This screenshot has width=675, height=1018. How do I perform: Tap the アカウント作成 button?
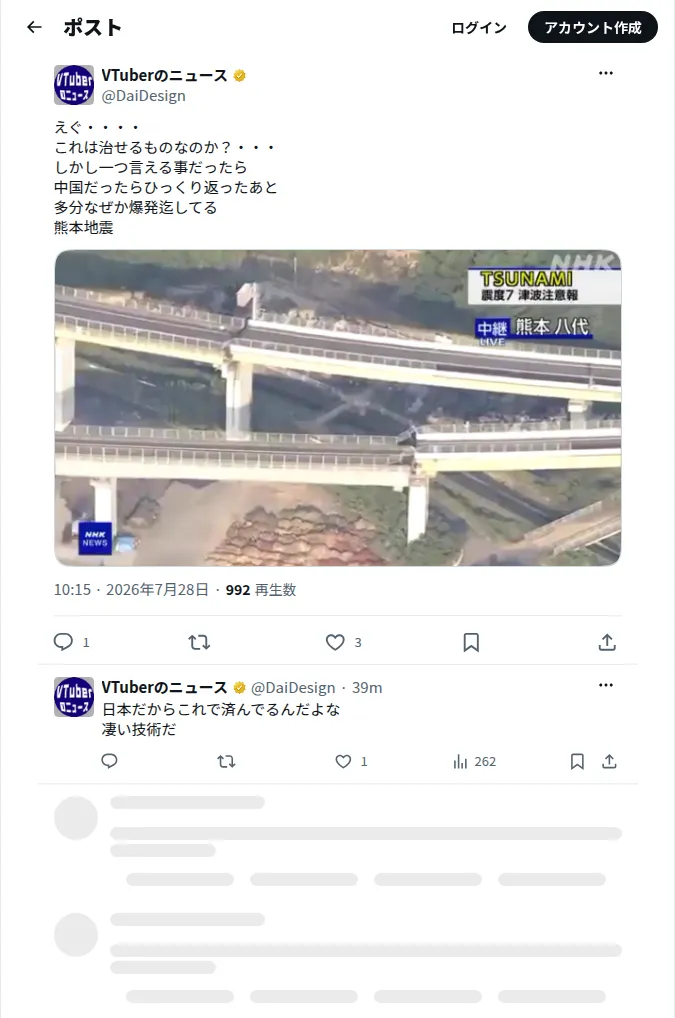click(x=593, y=27)
